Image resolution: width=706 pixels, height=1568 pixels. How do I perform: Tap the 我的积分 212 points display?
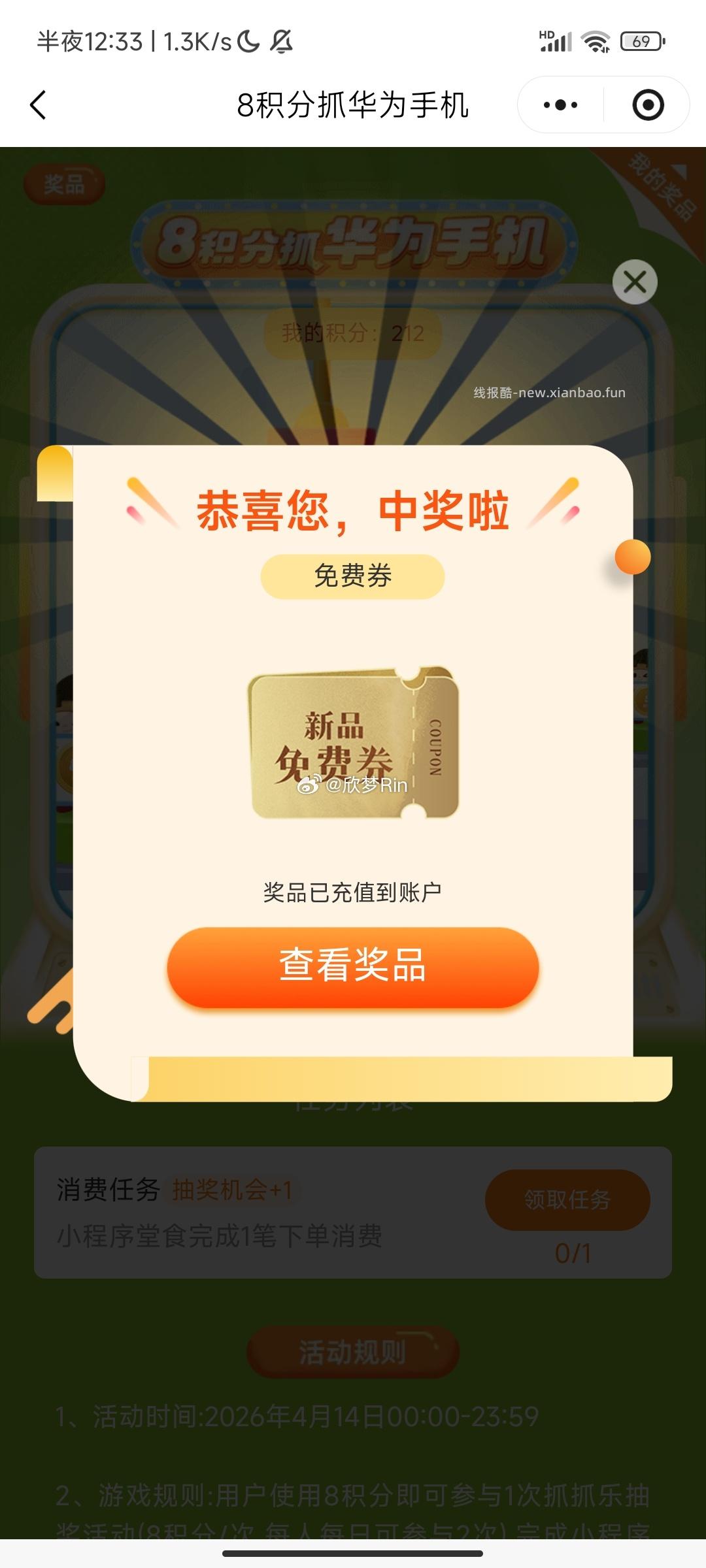click(x=353, y=332)
